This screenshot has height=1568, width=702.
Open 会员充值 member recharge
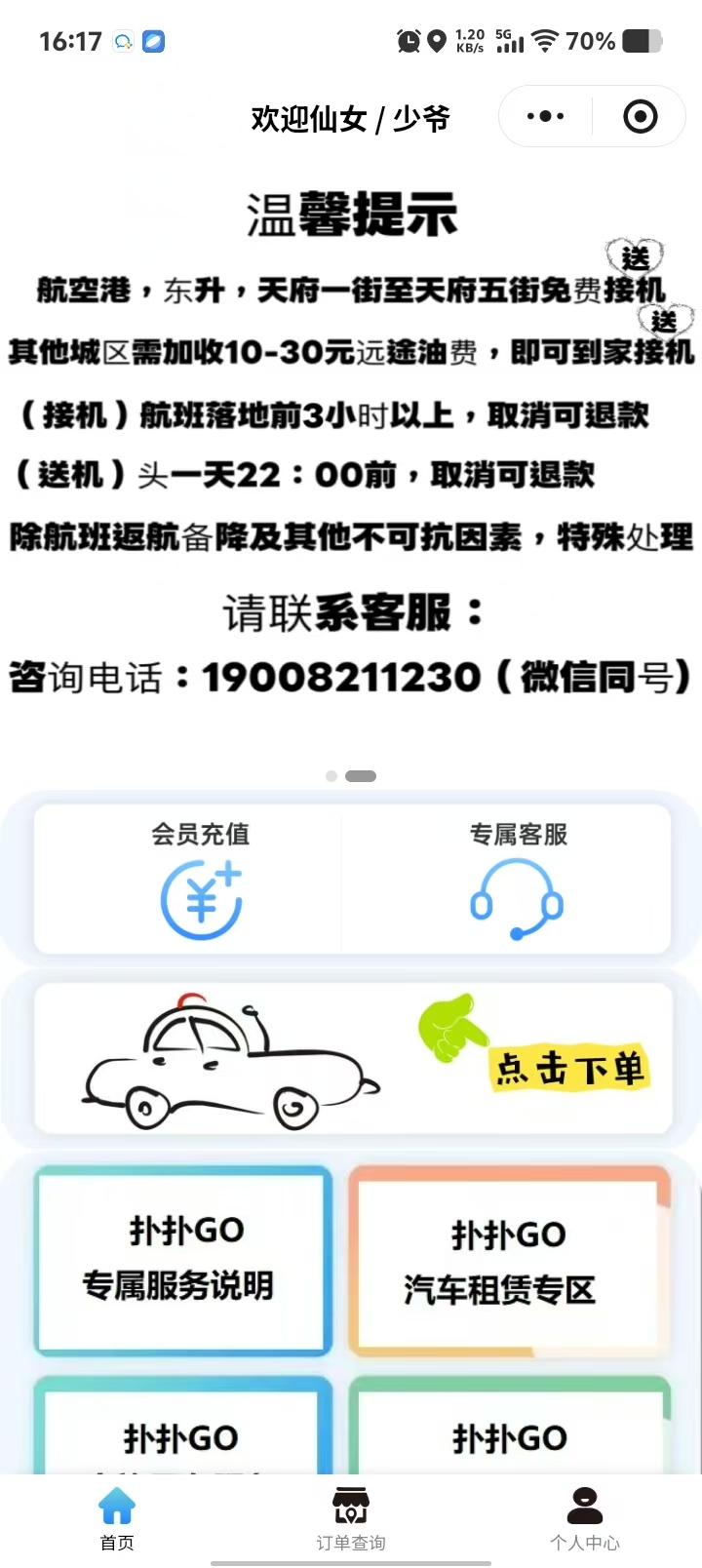(200, 881)
